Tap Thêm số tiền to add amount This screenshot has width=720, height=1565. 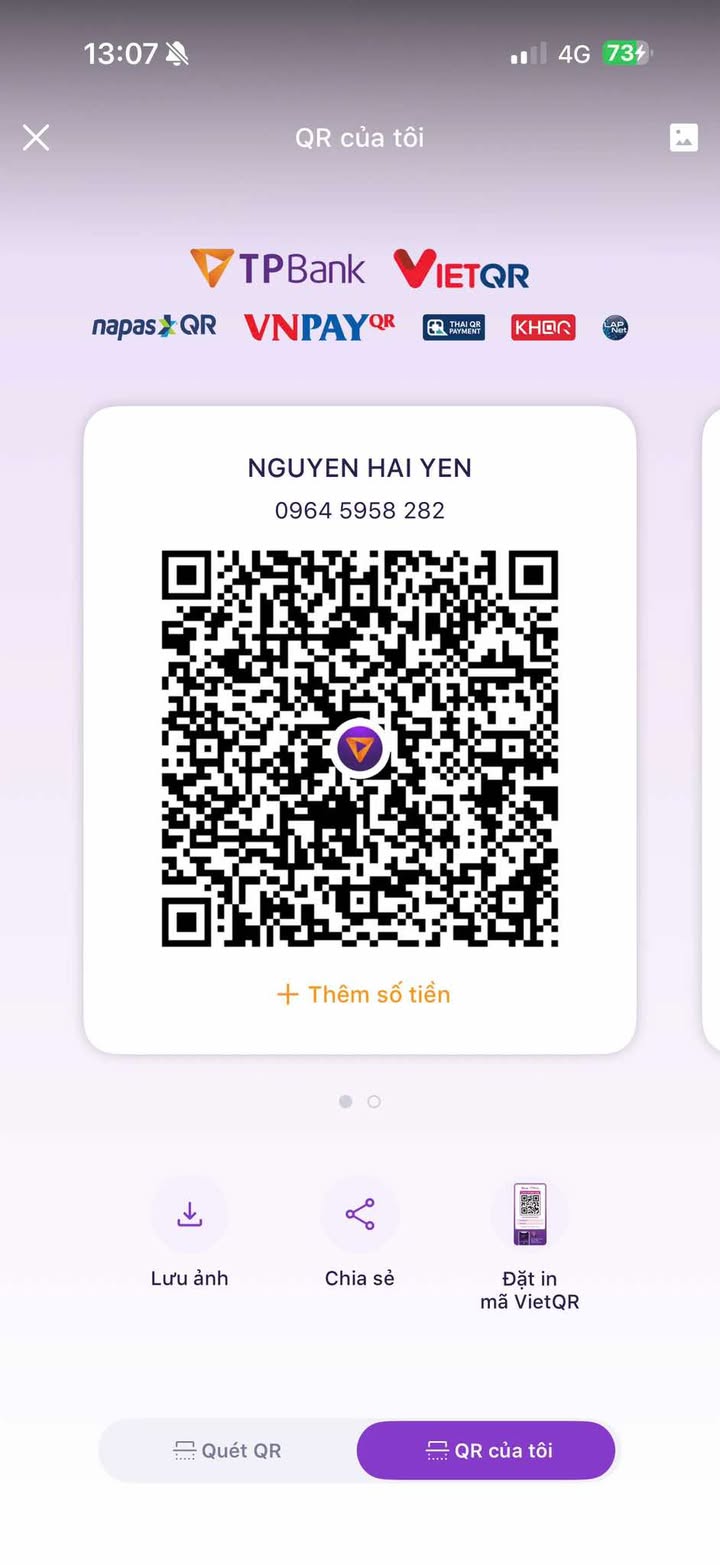click(x=363, y=994)
